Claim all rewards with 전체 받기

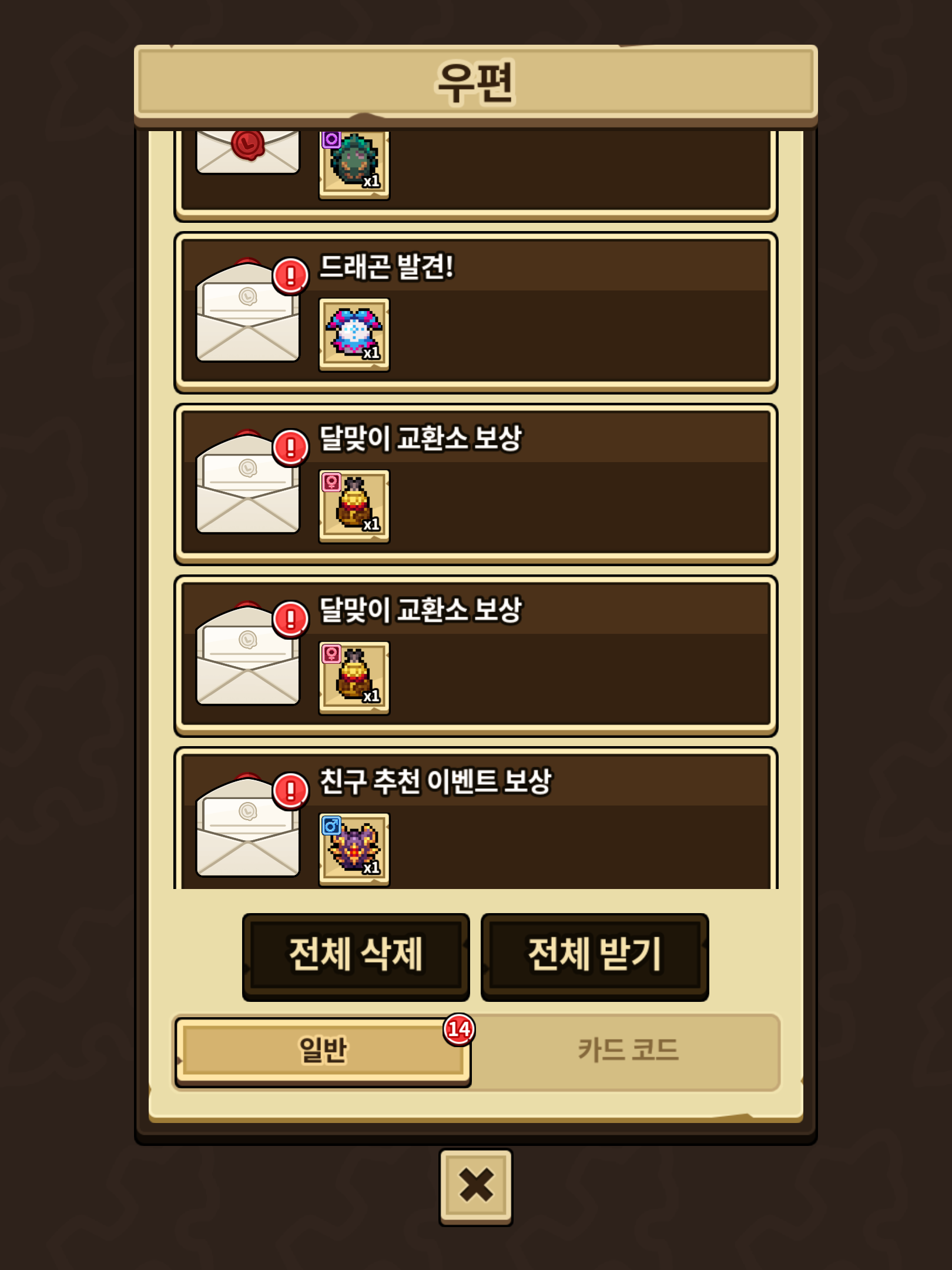(x=595, y=957)
